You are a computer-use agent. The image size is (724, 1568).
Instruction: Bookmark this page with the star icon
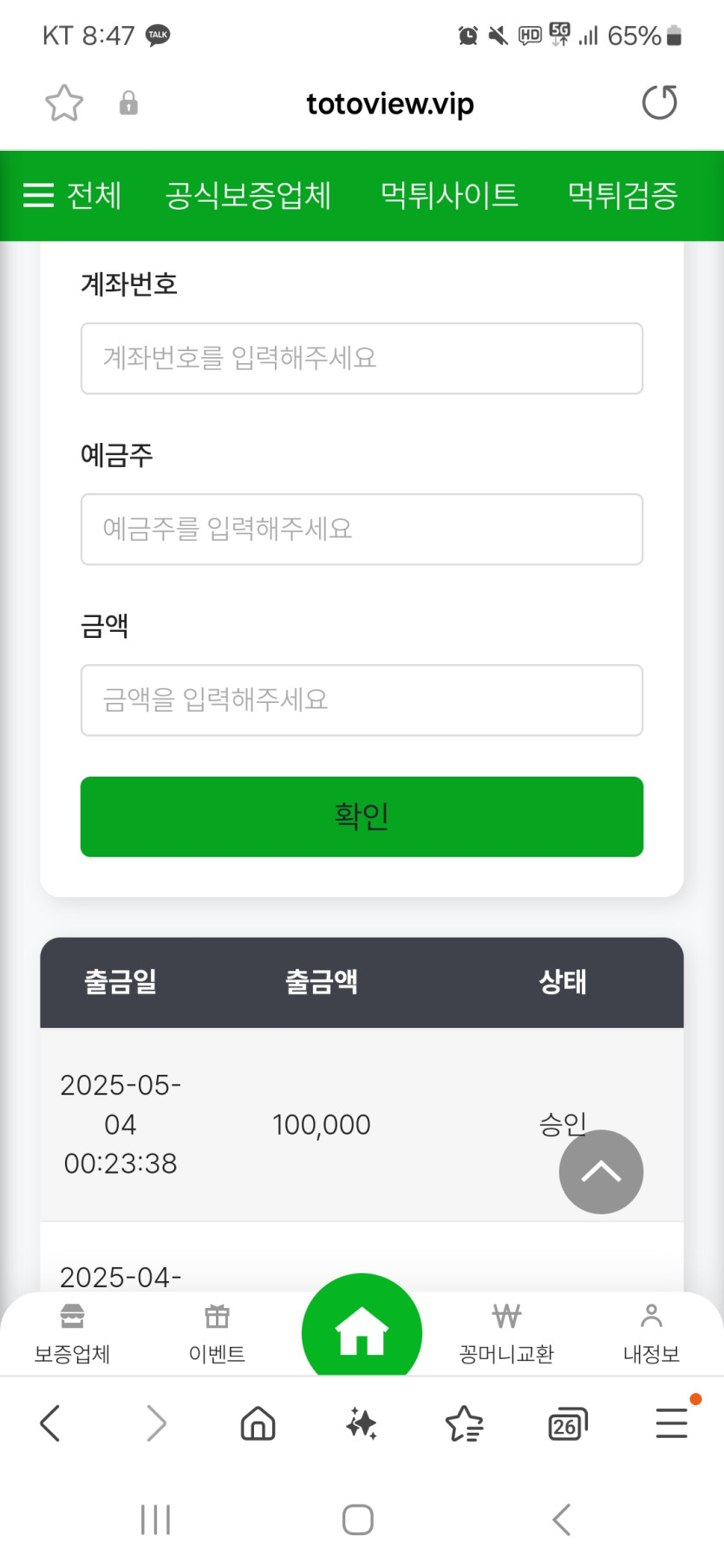[64, 103]
